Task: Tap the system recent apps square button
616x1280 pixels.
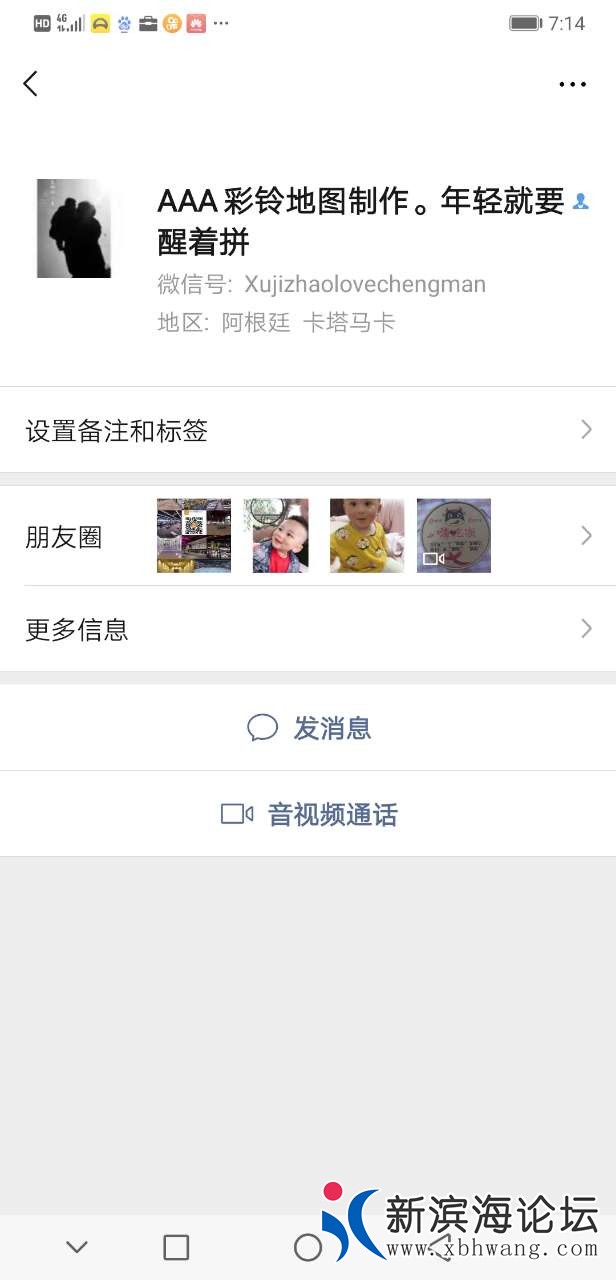Action: click(x=176, y=1247)
